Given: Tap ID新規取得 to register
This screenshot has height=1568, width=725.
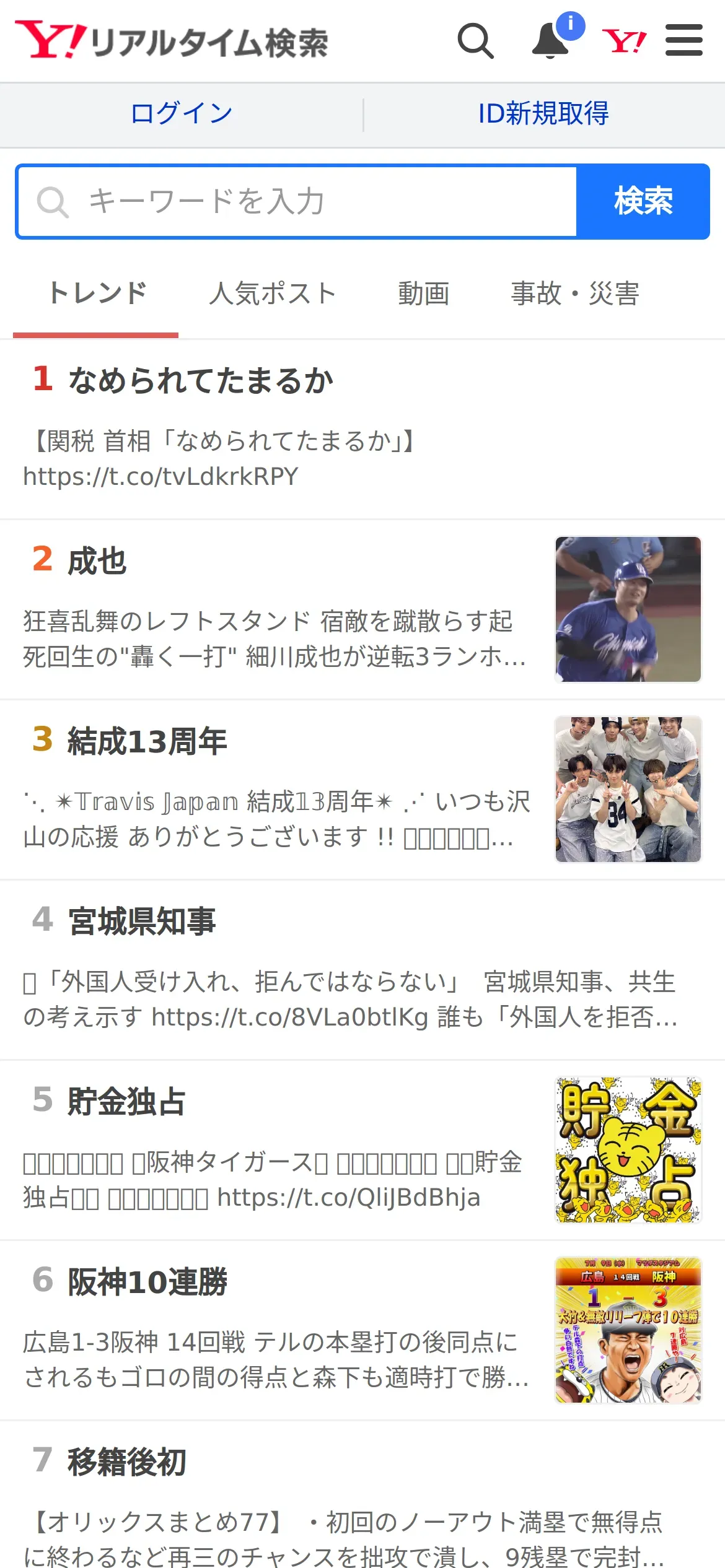Looking at the screenshot, I should coord(543,113).
